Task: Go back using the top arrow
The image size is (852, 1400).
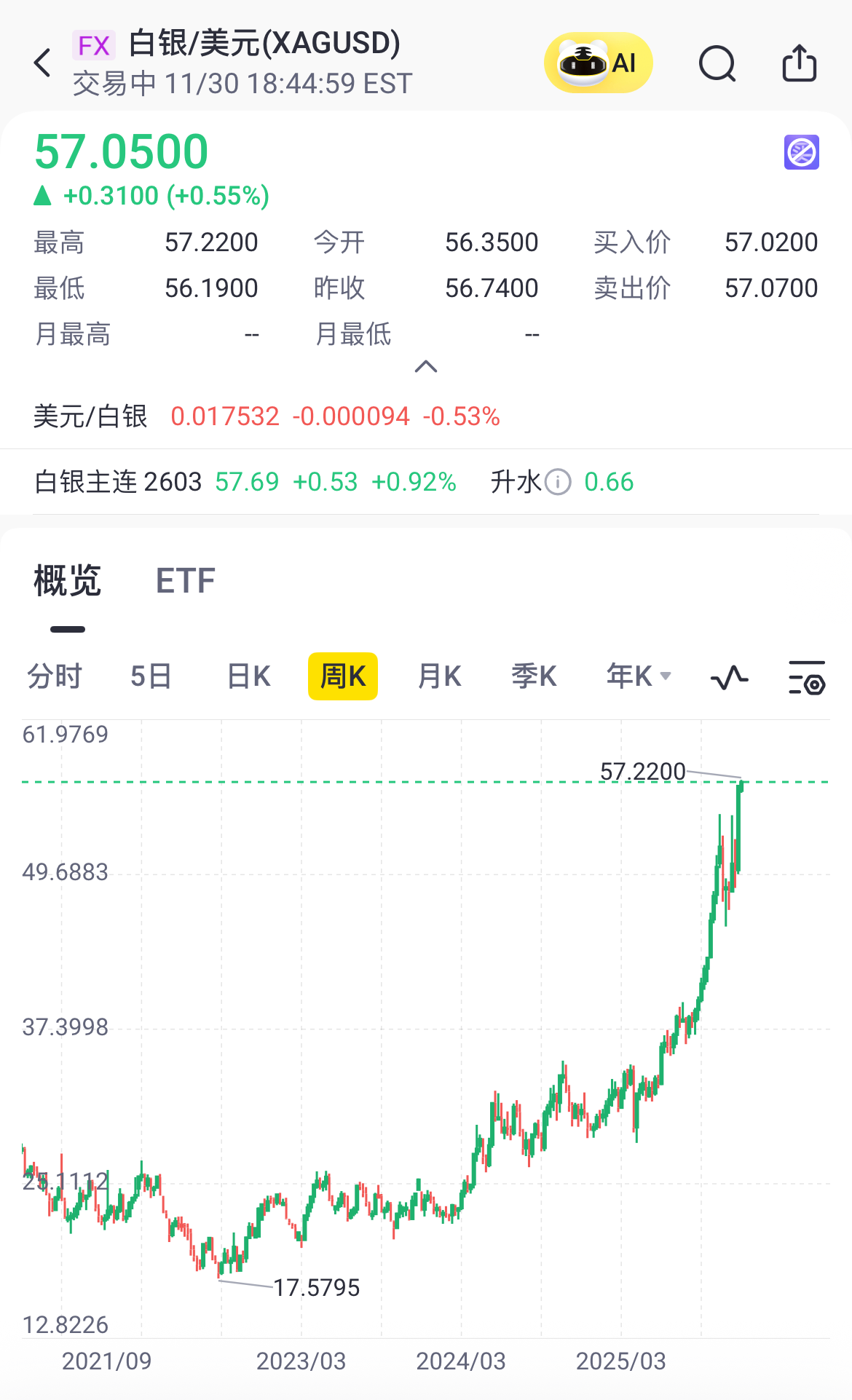Action: click(43, 63)
